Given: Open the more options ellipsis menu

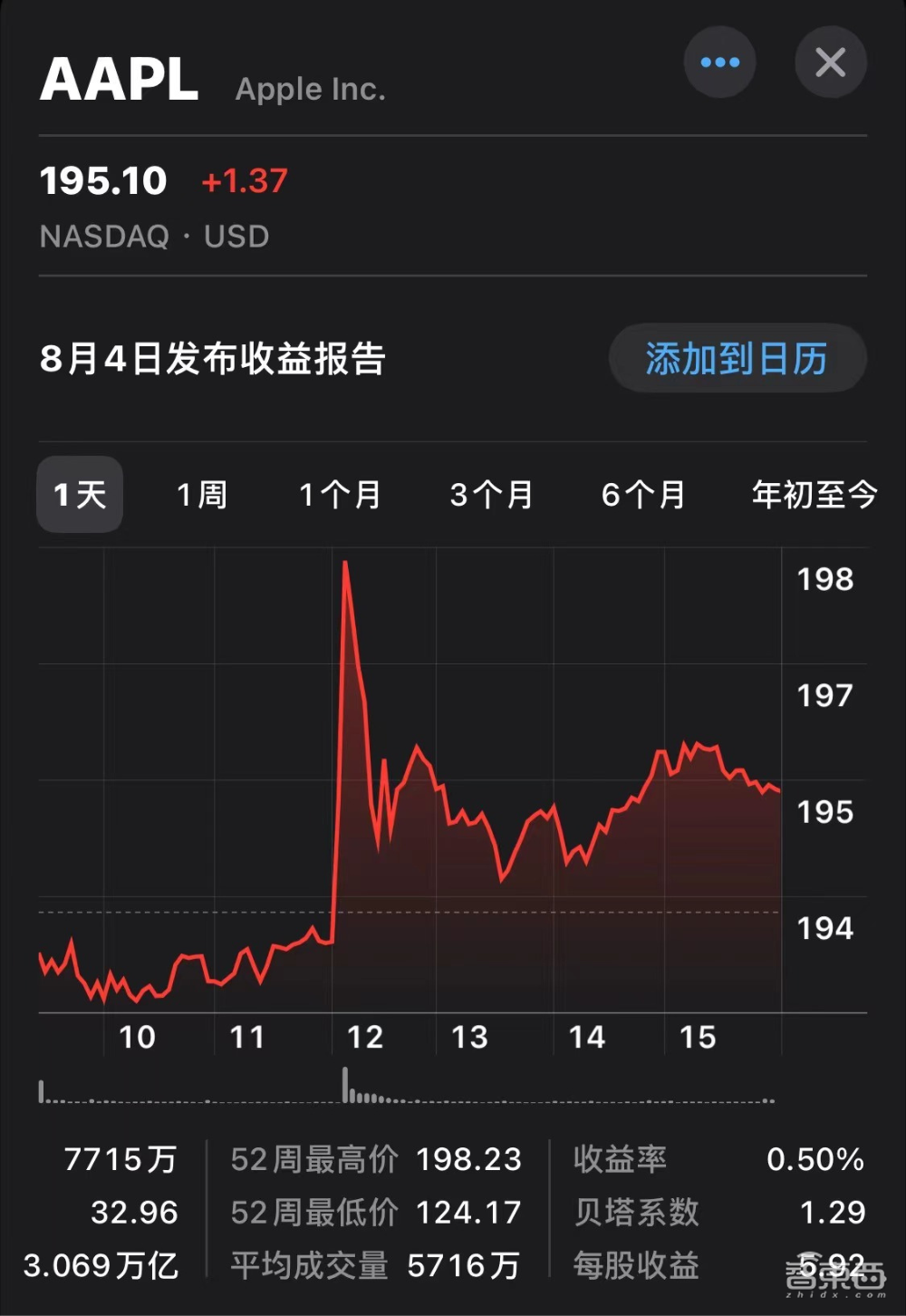Looking at the screenshot, I should point(719,62).
